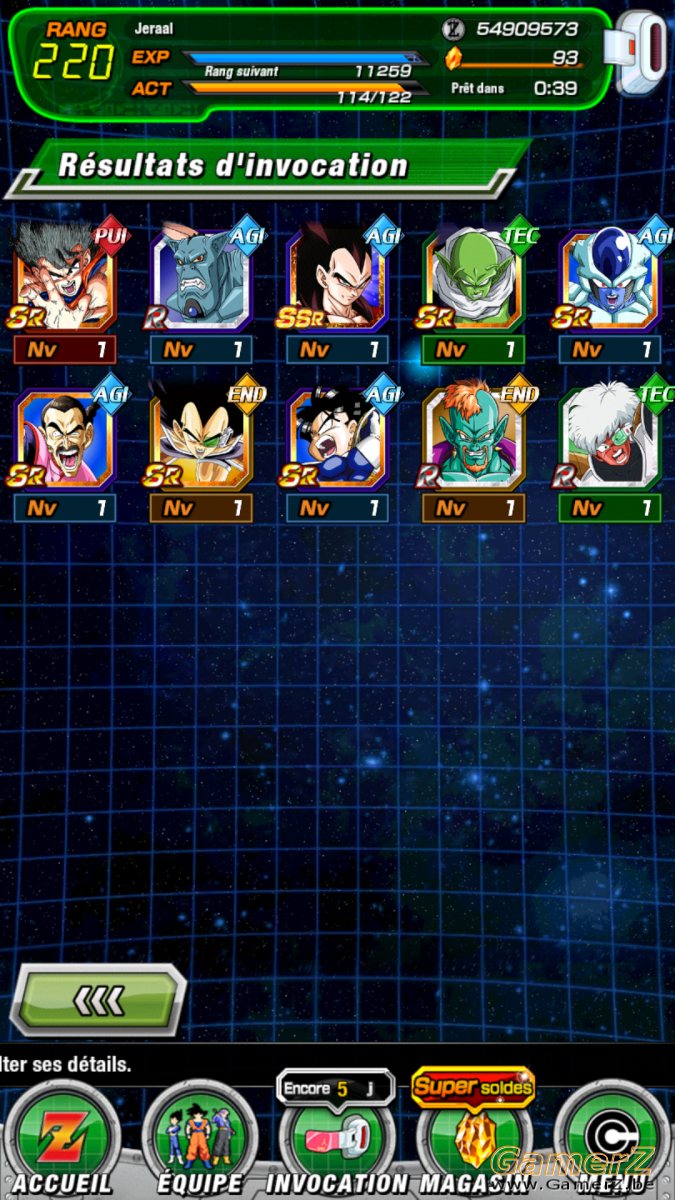Open the SR TEC green alien card
The height and width of the screenshot is (1200, 675).
474,281
